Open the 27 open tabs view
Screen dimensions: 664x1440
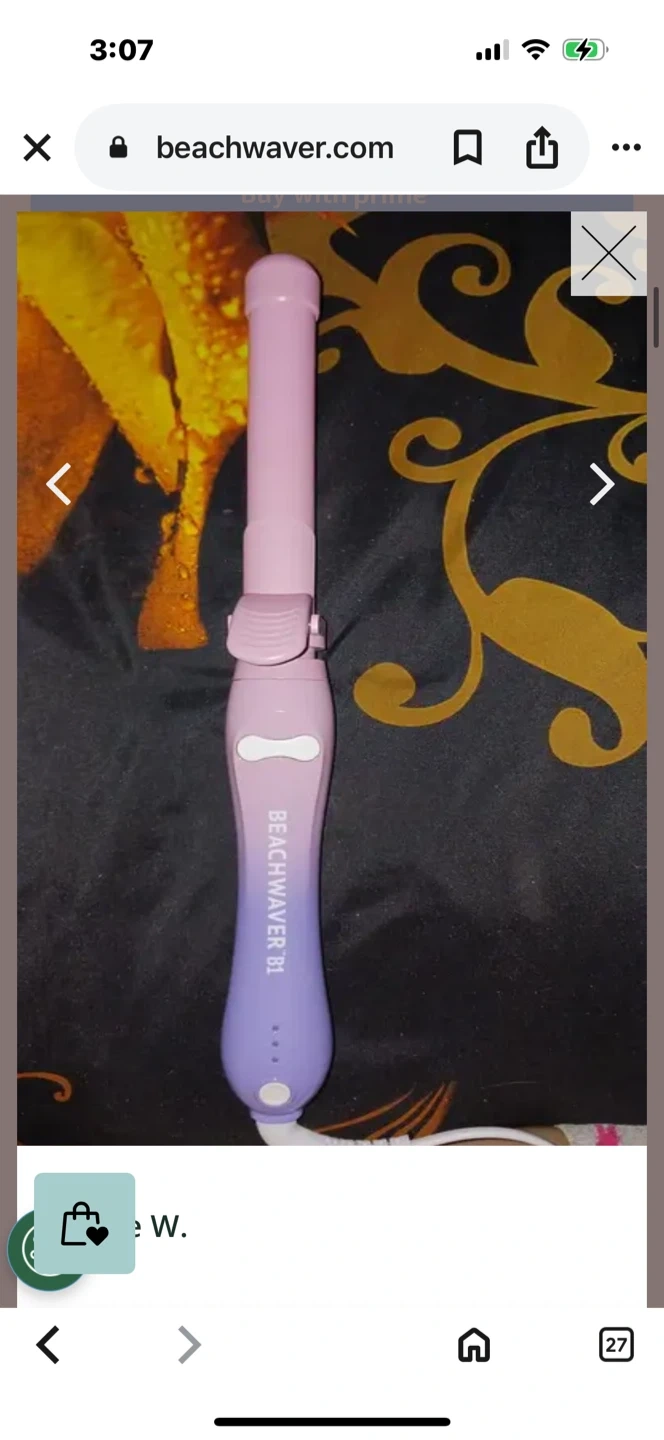pyautogui.click(x=616, y=1345)
